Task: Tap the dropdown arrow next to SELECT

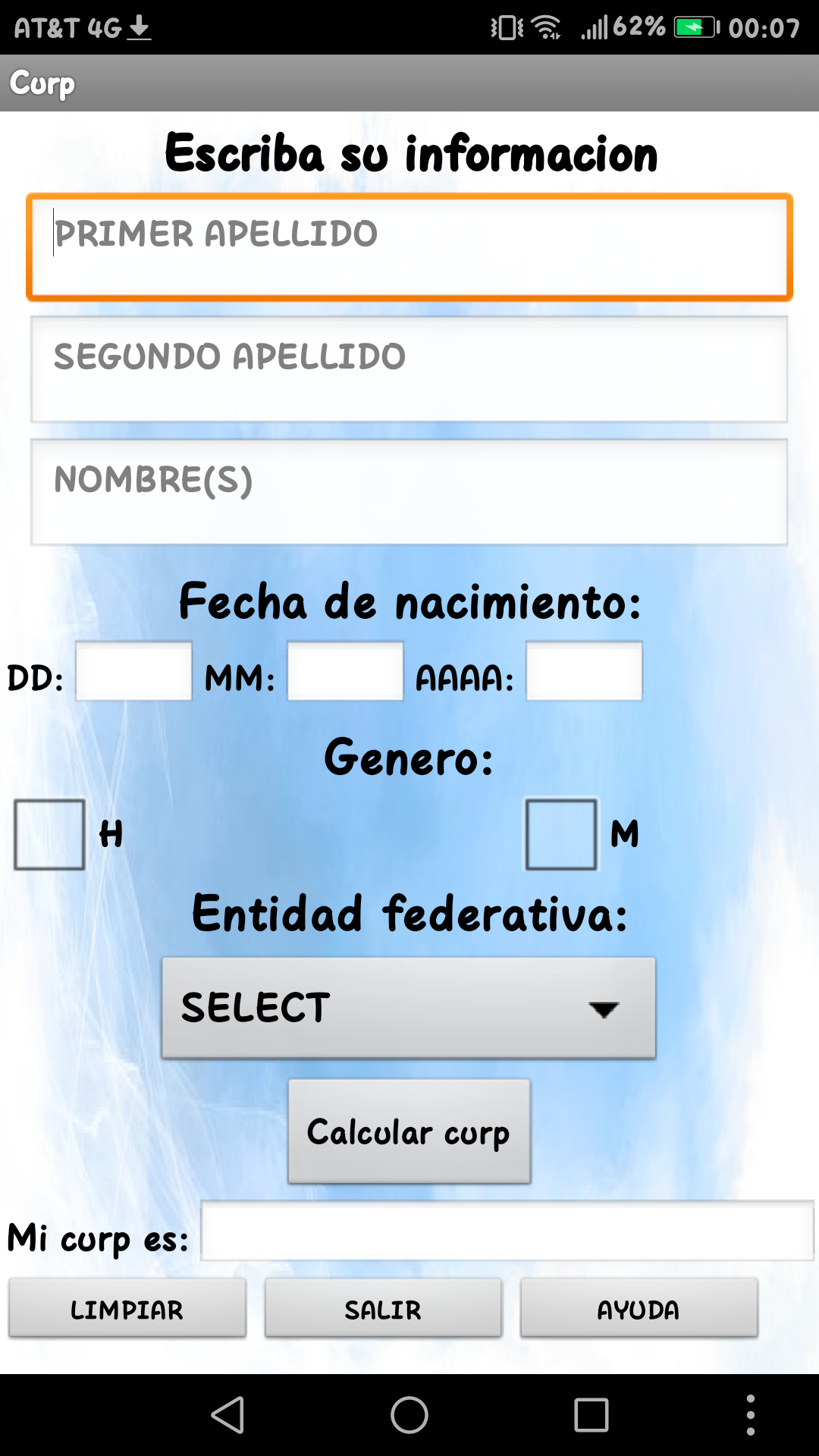Action: click(604, 1009)
